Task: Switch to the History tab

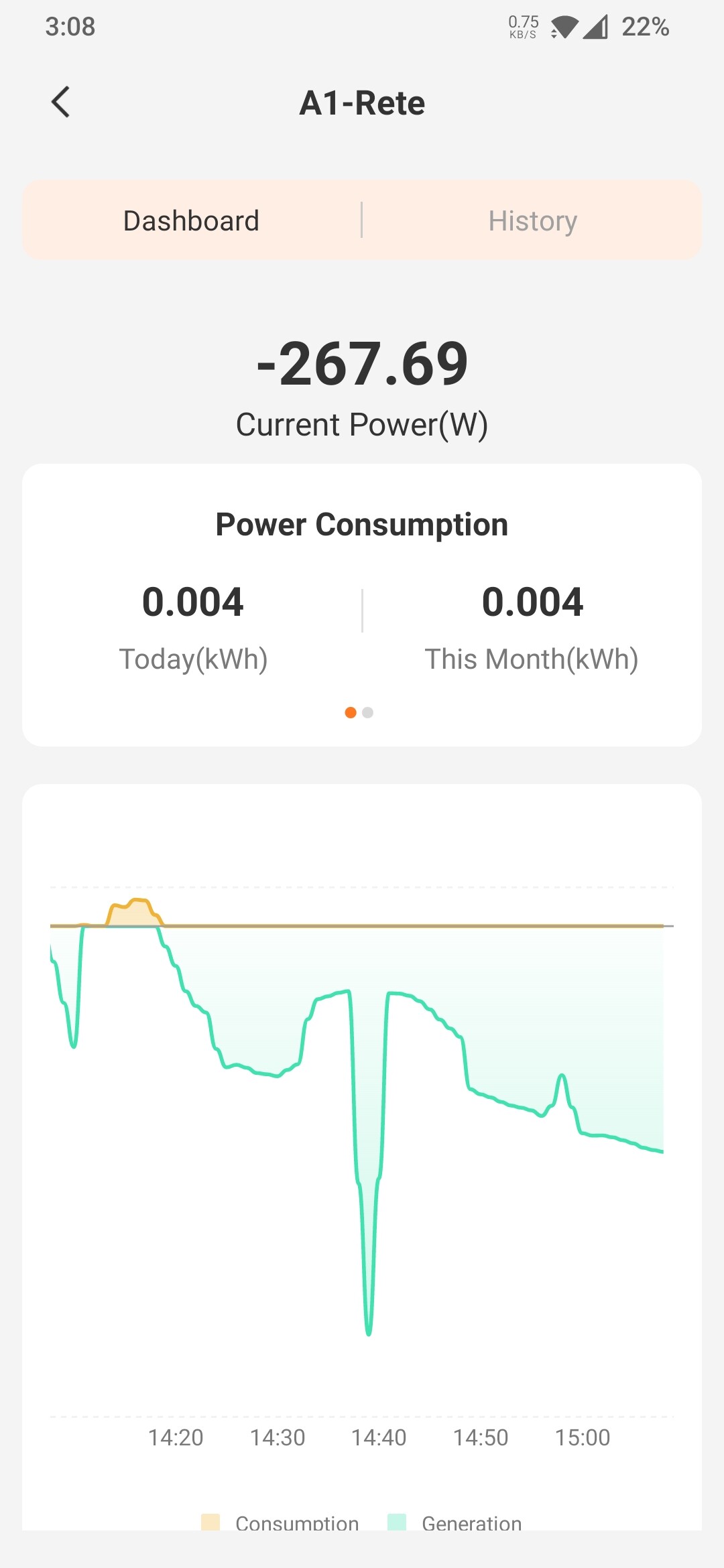Action: click(532, 220)
